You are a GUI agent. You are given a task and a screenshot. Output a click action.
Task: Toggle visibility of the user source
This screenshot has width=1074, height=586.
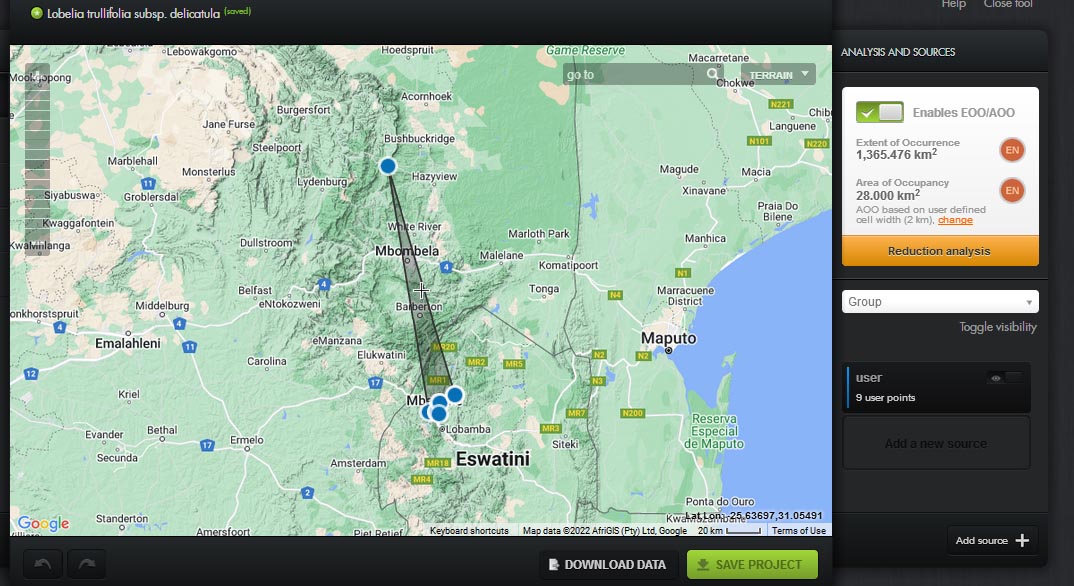click(1004, 378)
